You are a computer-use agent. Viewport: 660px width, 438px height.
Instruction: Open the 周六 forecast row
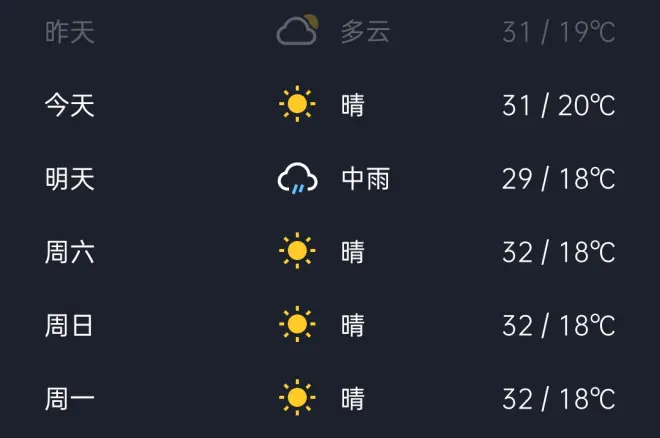click(x=330, y=252)
